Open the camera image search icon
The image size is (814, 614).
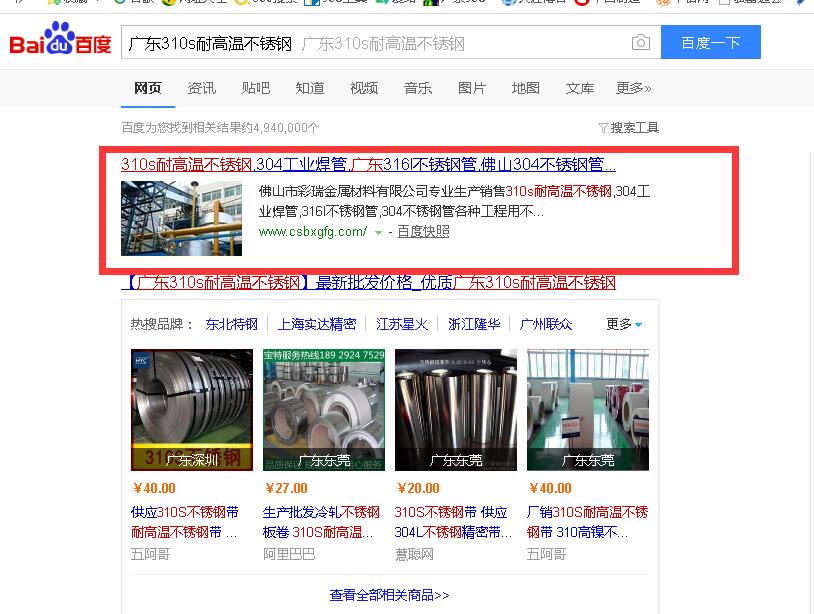tap(640, 43)
